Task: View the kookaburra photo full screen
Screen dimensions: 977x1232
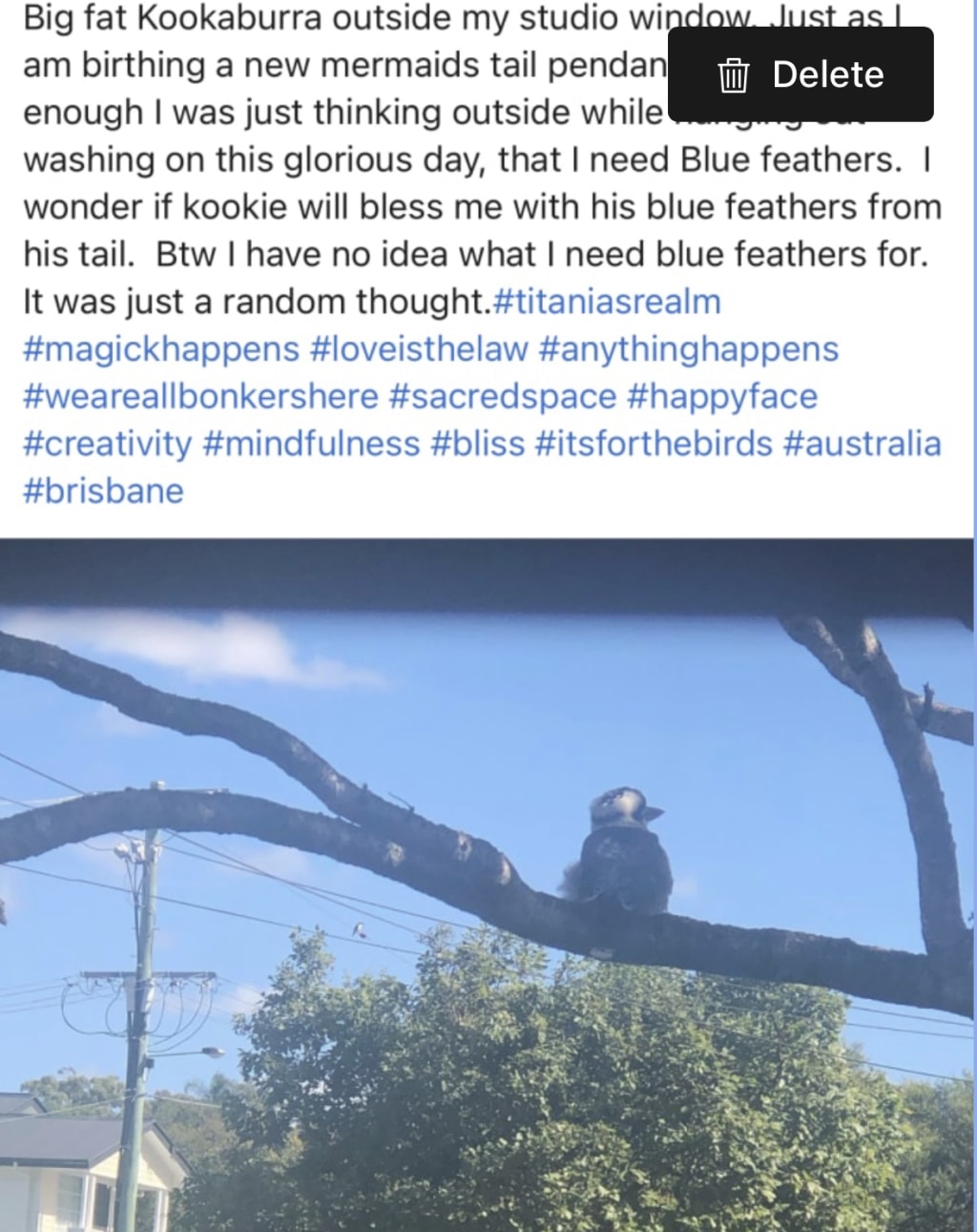Action: 487,883
